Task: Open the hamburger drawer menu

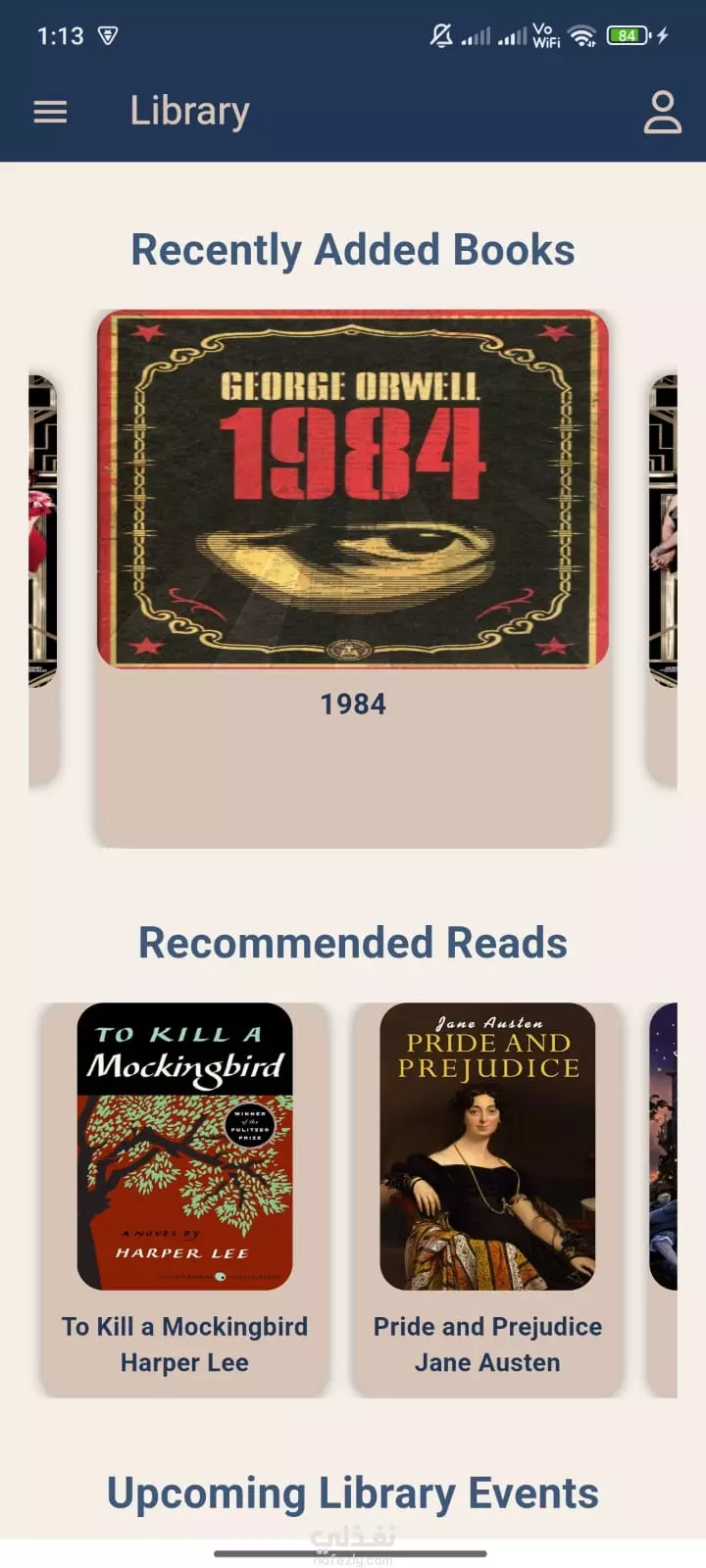Action: tap(50, 112)
